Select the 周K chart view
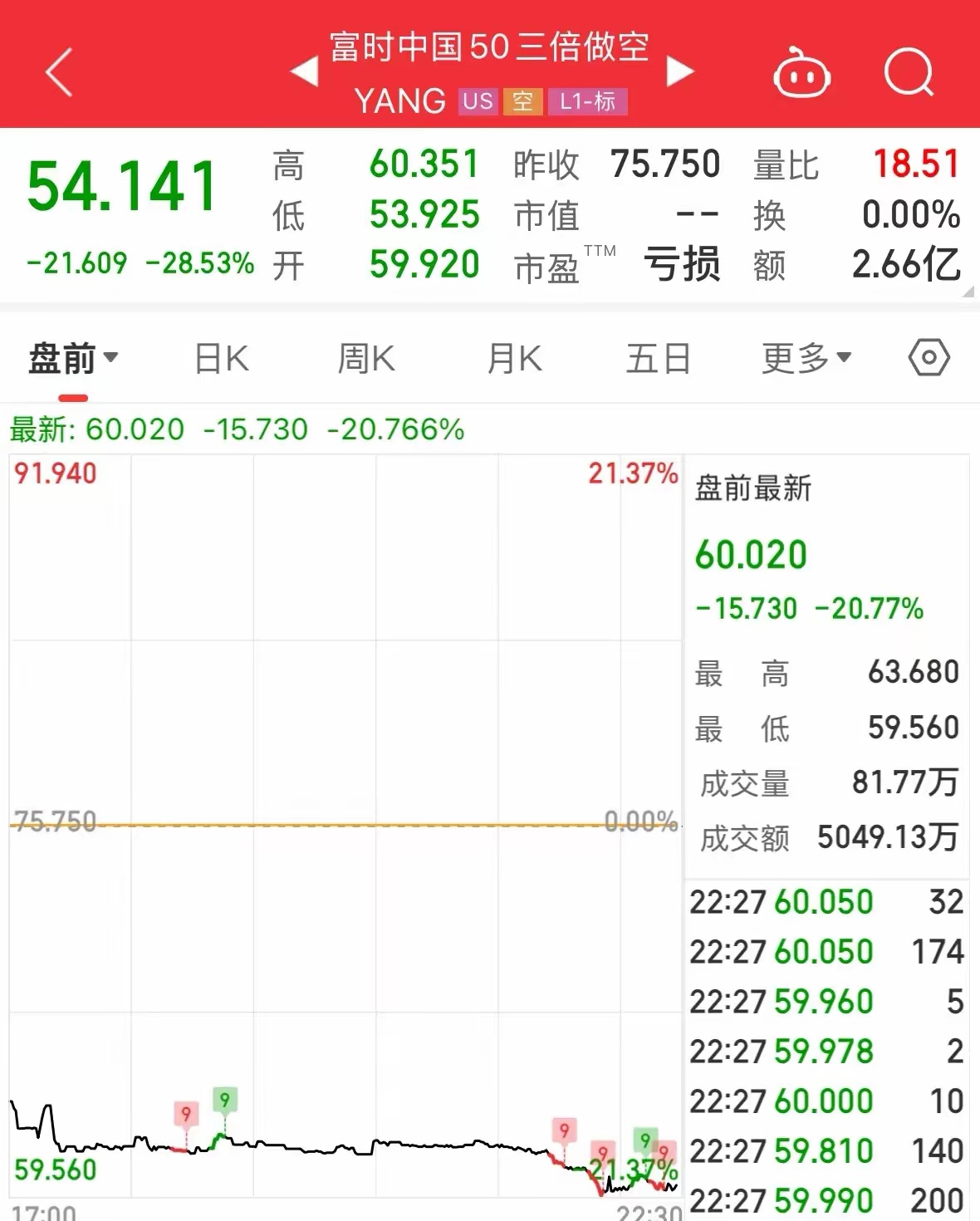The image size is (980, 1221). (365, 357)
